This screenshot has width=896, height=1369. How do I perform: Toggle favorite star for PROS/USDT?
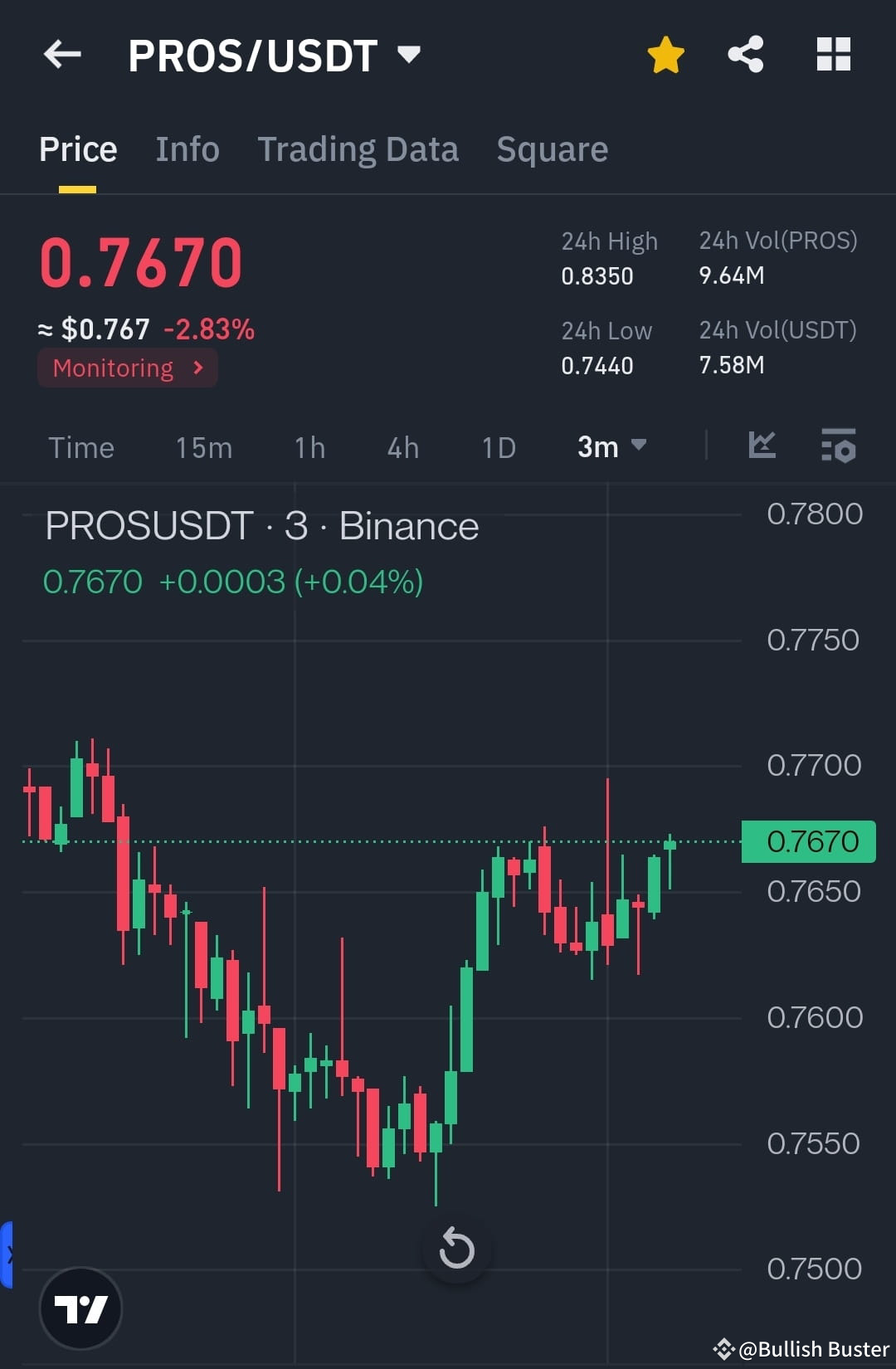pos(665,54)
